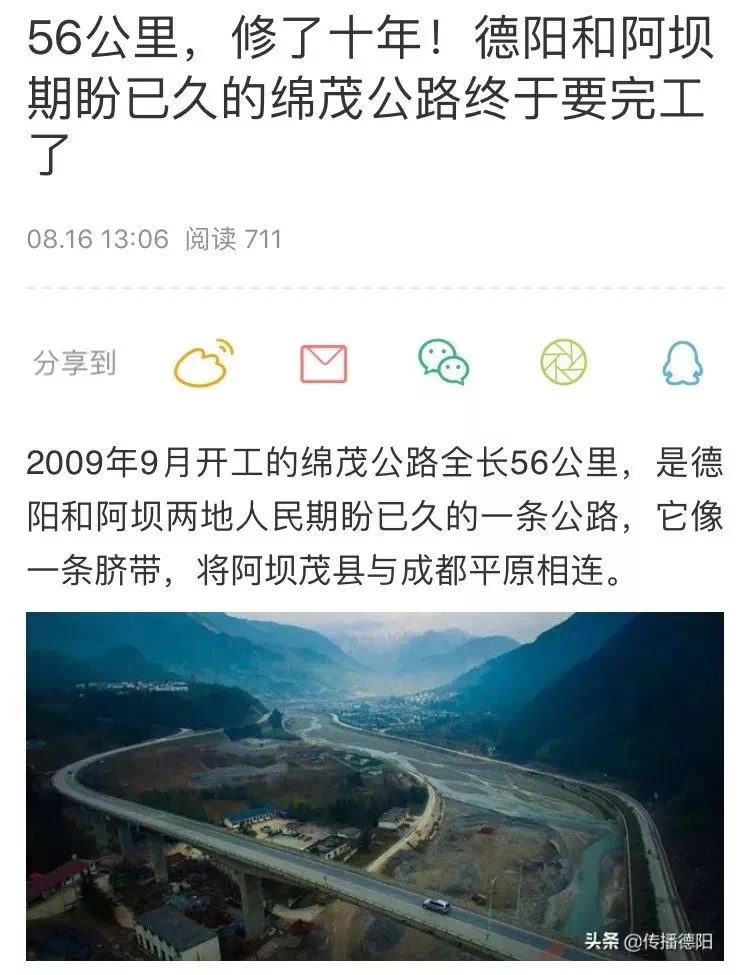Share article to WeChat
750x975 pixels.
pos(443,363)
